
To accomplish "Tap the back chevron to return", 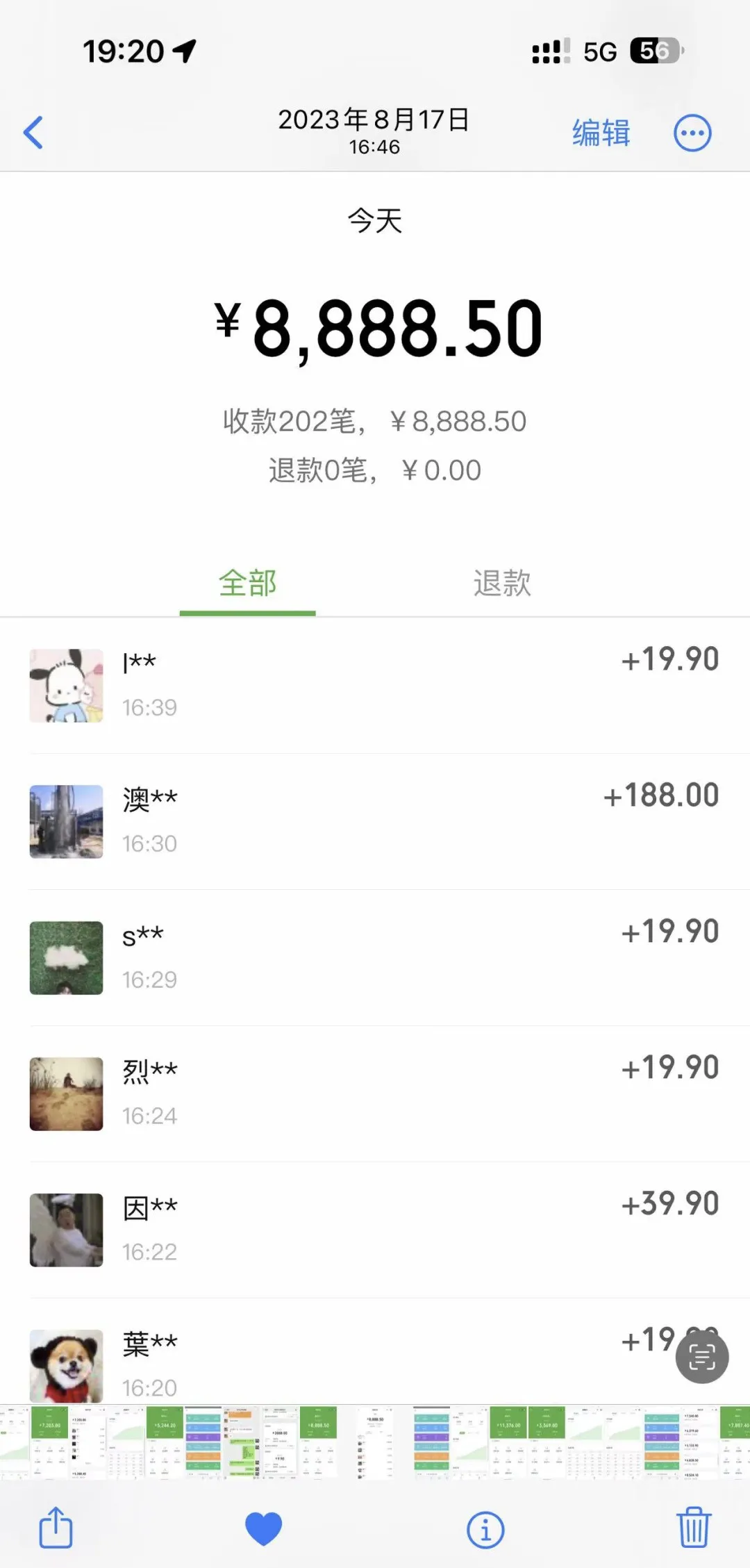I will pos(33,132).
